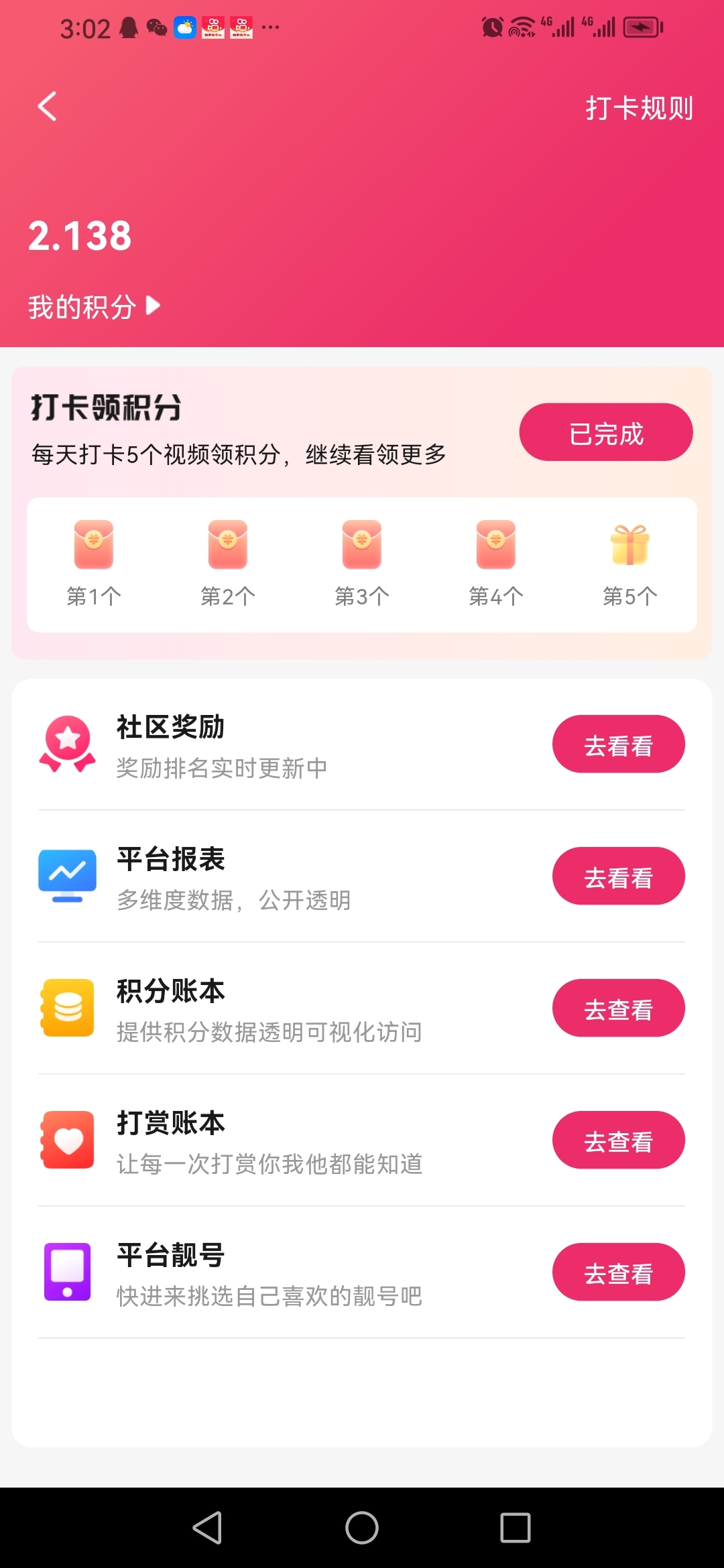
Task: Tap 去查看 beside 积分账本
Action: coord(618,1008)
